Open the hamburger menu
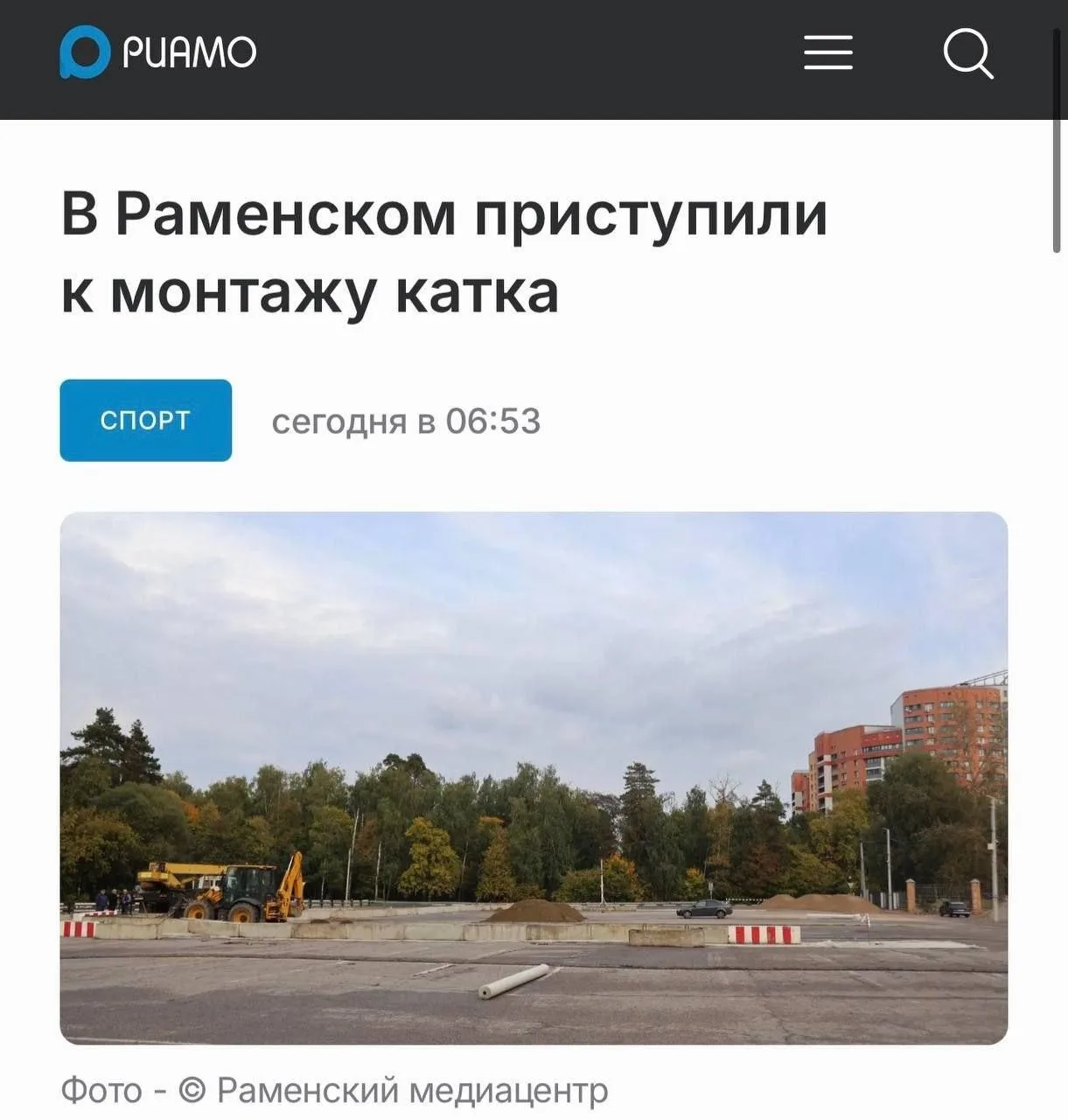This screenshot has height=1120, width=1068. click(x=827, y=52)
